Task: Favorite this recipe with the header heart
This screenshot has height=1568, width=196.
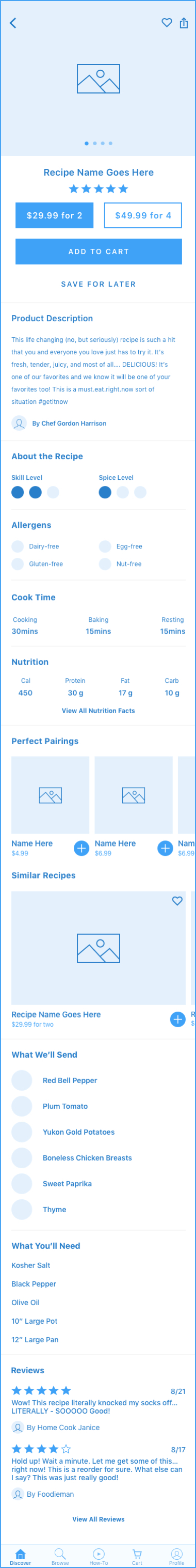Action: tap(167, 23)
